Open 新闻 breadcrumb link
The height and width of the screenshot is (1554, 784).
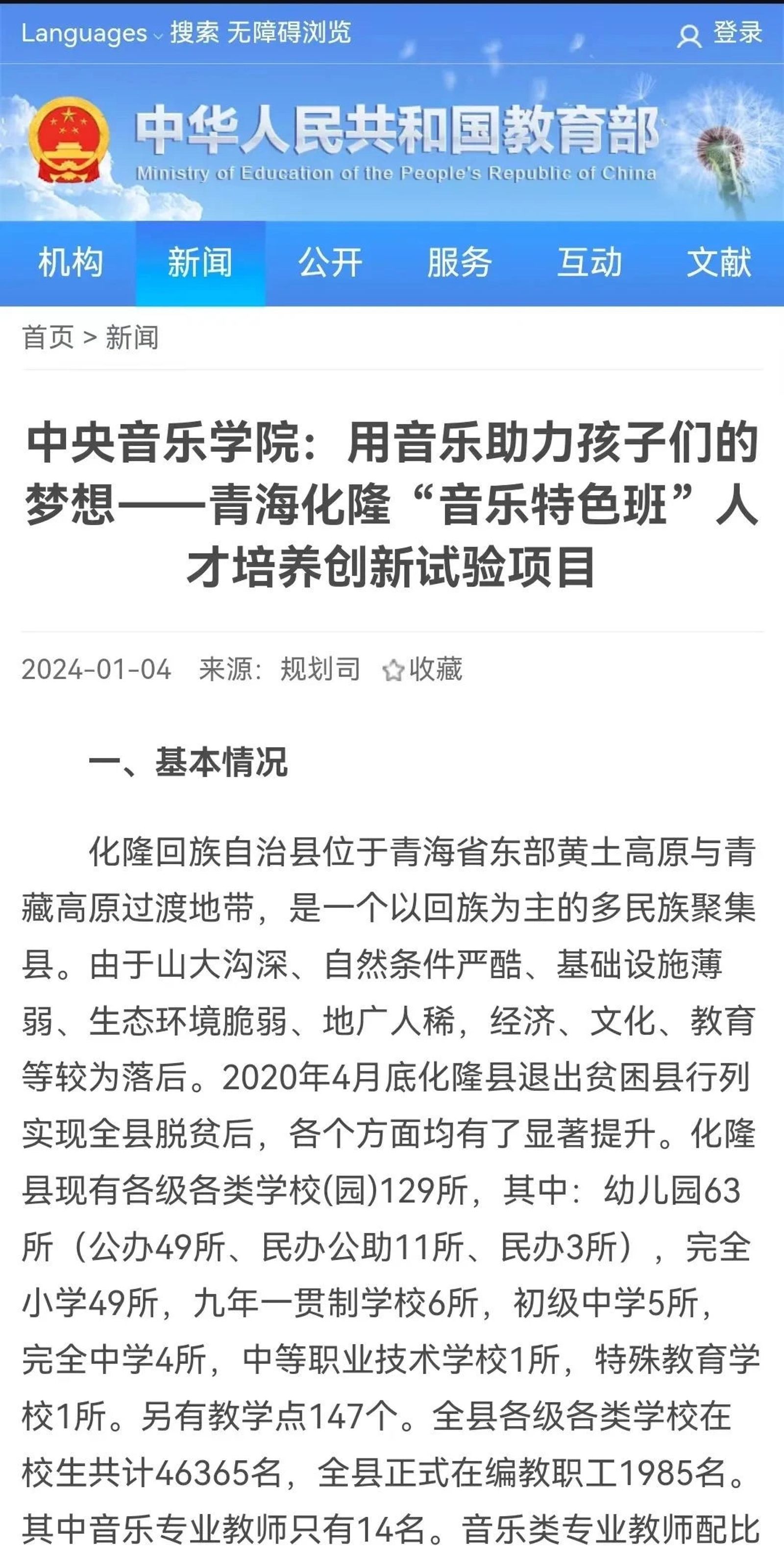[132, 337]
